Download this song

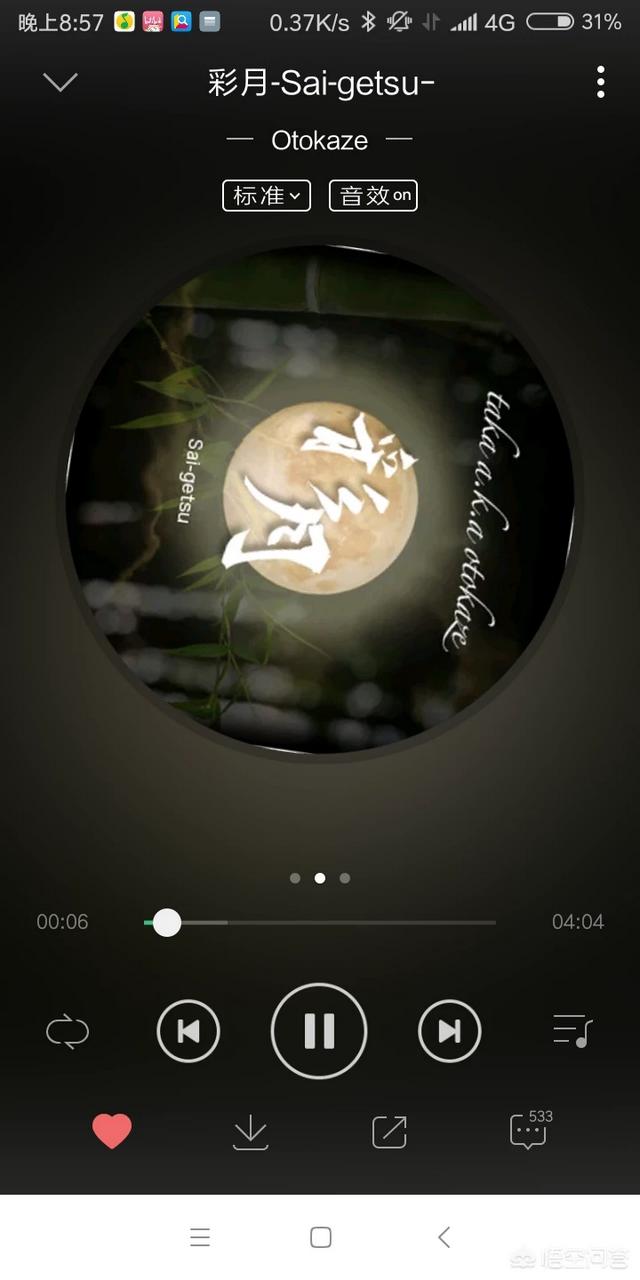250,1132
